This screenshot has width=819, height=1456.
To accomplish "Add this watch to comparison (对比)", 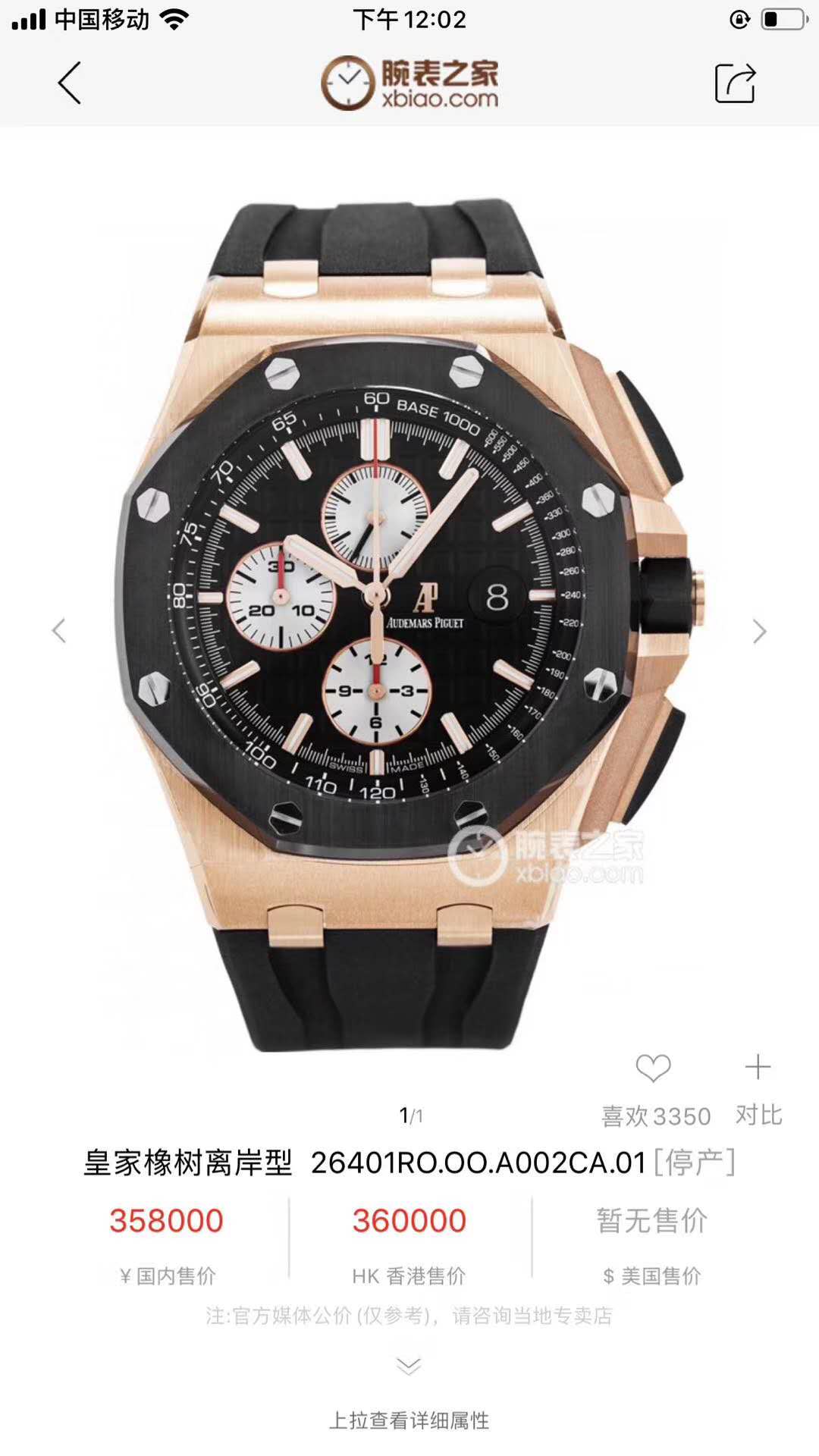I will (758, 1068).
